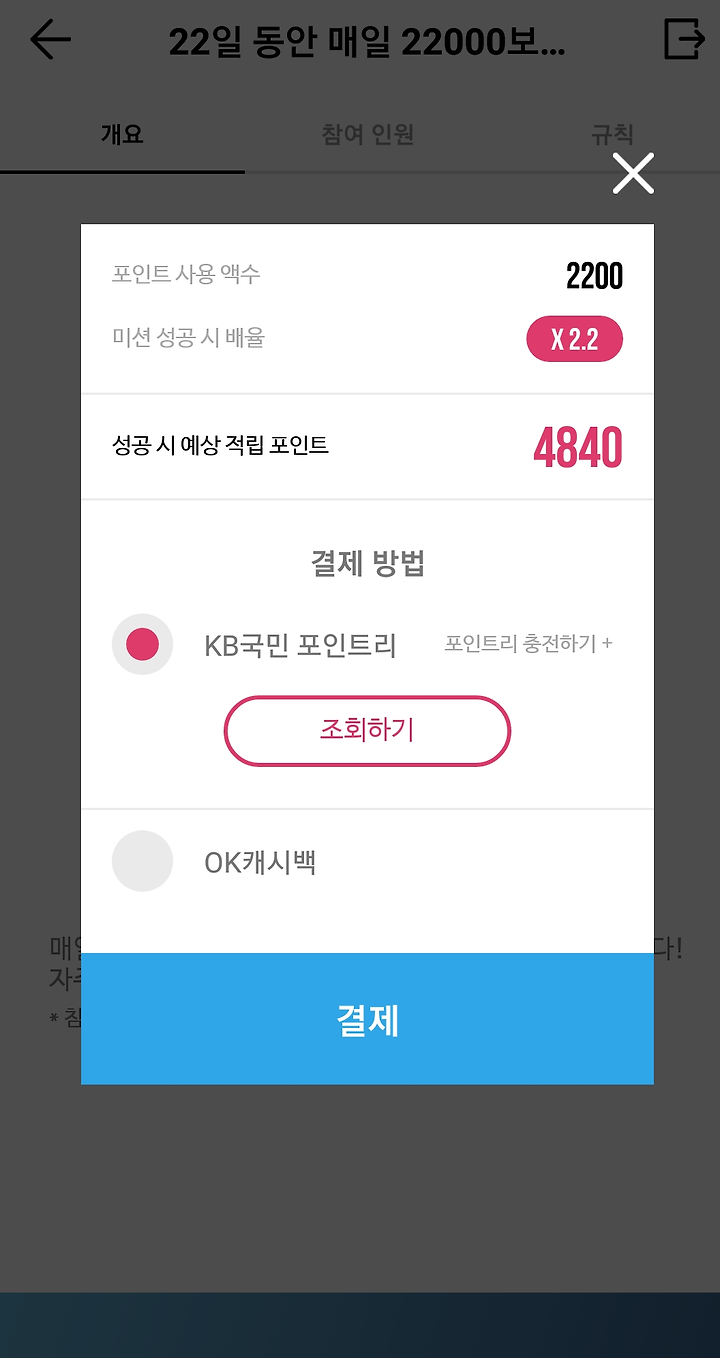
Task: Open the 개요 tab
Action: click(122, 135)
